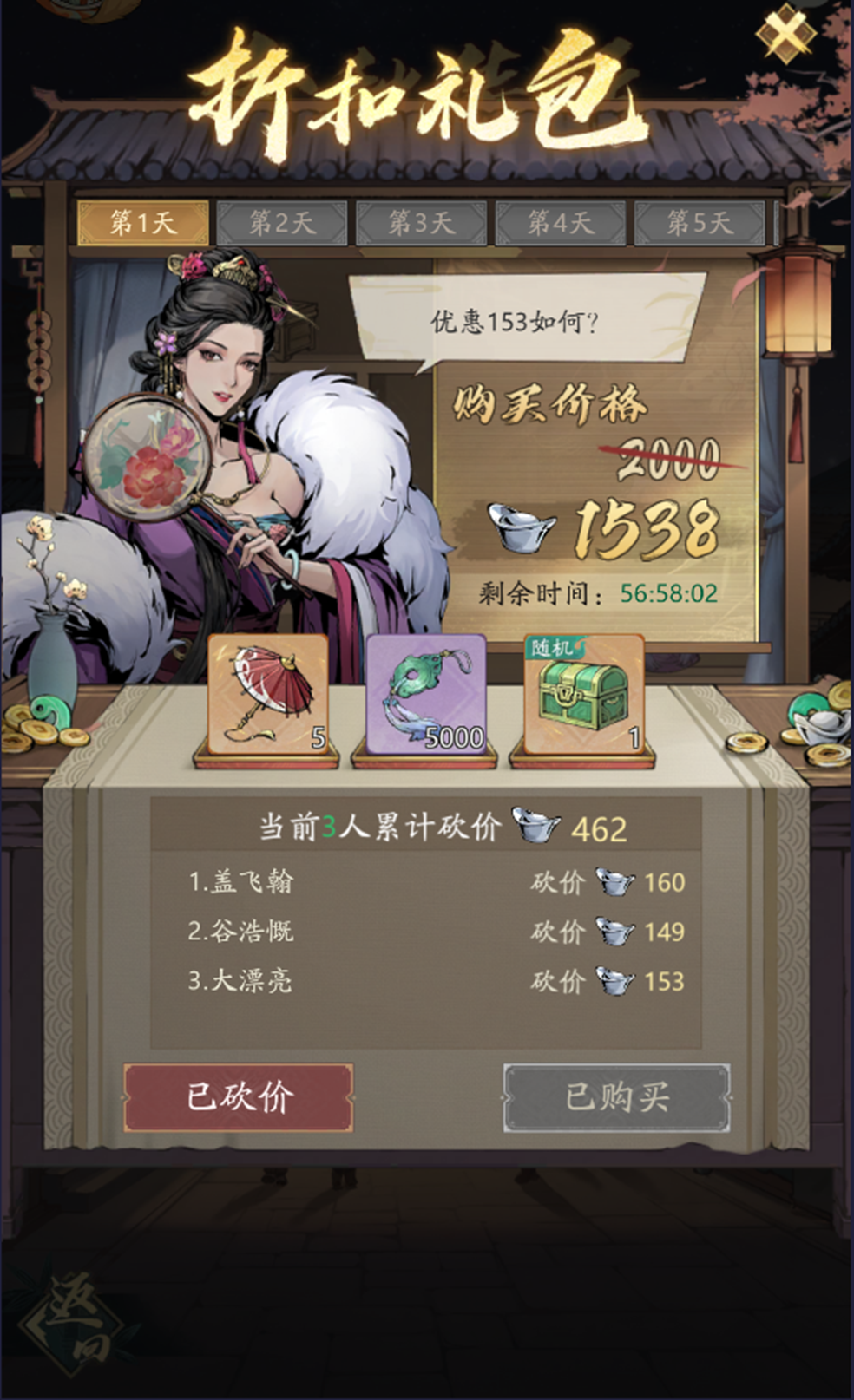Switch to the 第3天 tab
The width and height of the screenshot is (854, 1400).
point(421,223)
